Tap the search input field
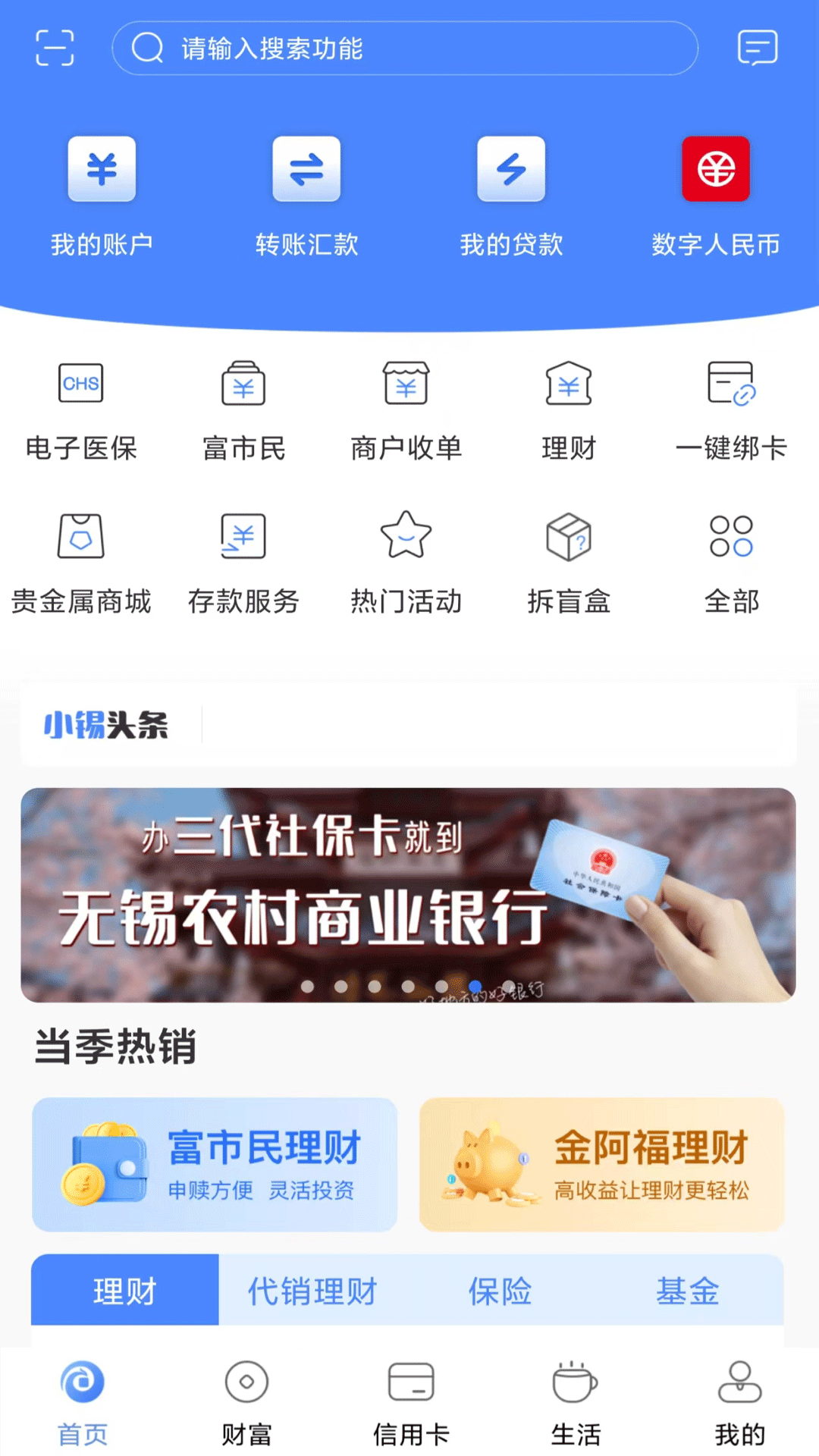 click(x=405, y=48)
